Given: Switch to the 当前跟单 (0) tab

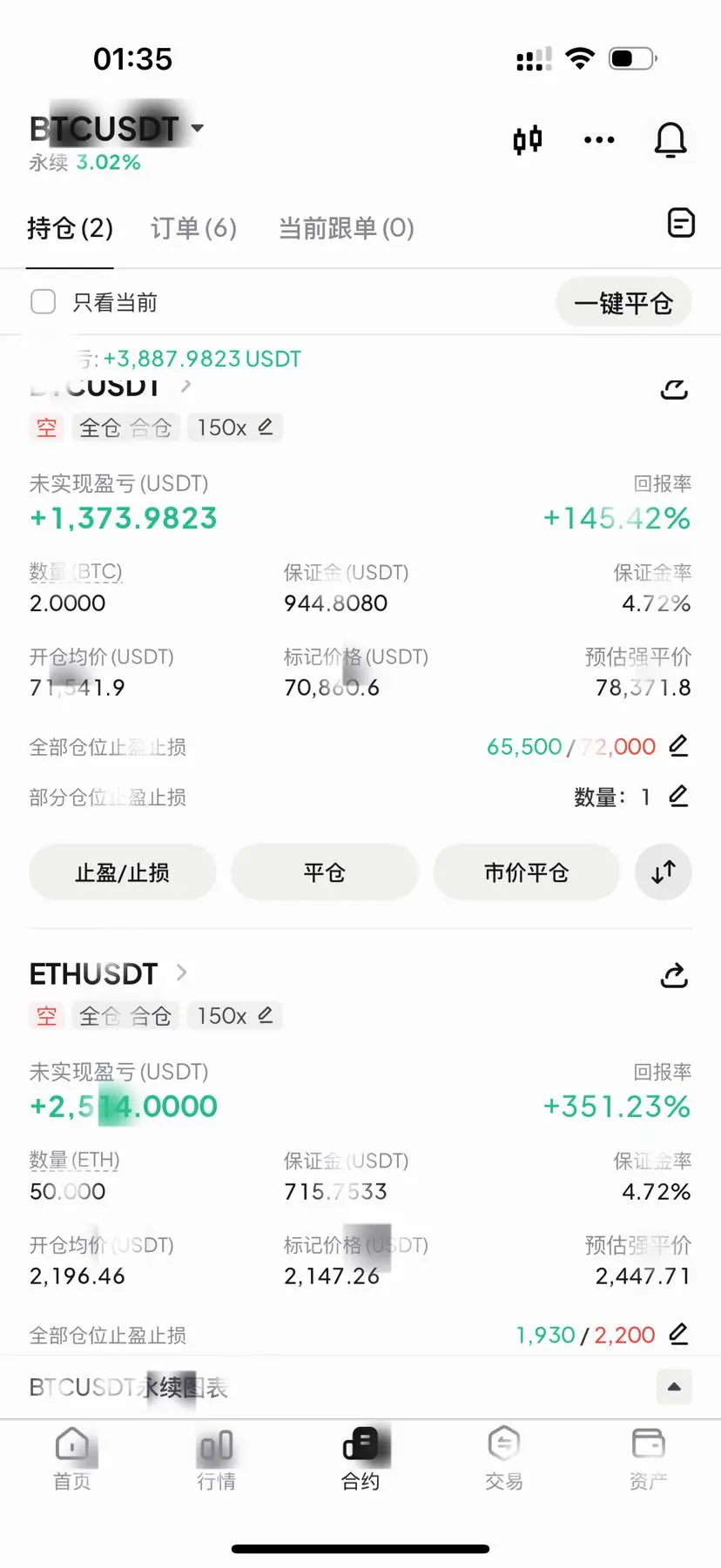Looking at the screenshot, I should tap(346, 228).
